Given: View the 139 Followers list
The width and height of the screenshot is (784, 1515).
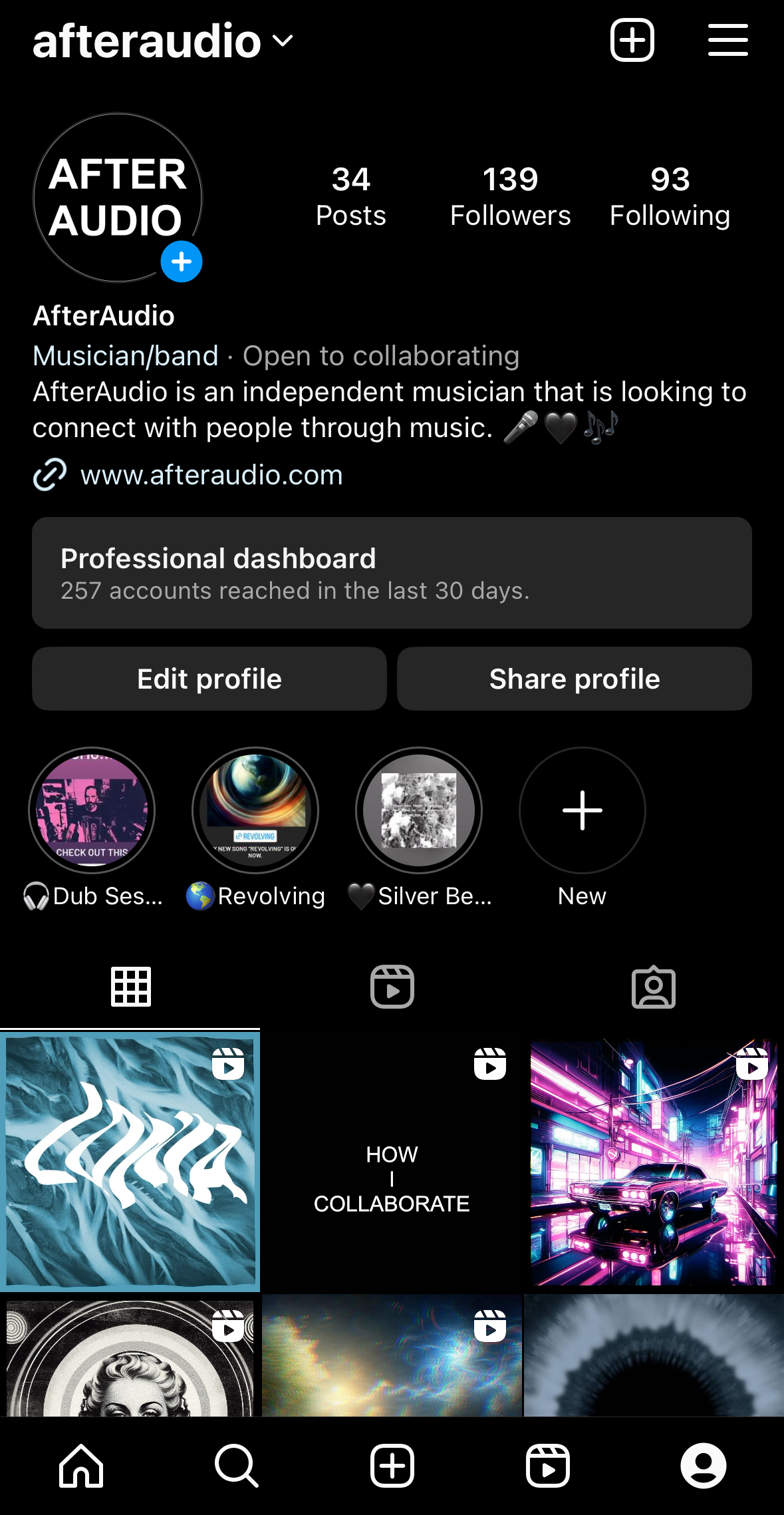Looking at the screenshot, I should 510,197.
